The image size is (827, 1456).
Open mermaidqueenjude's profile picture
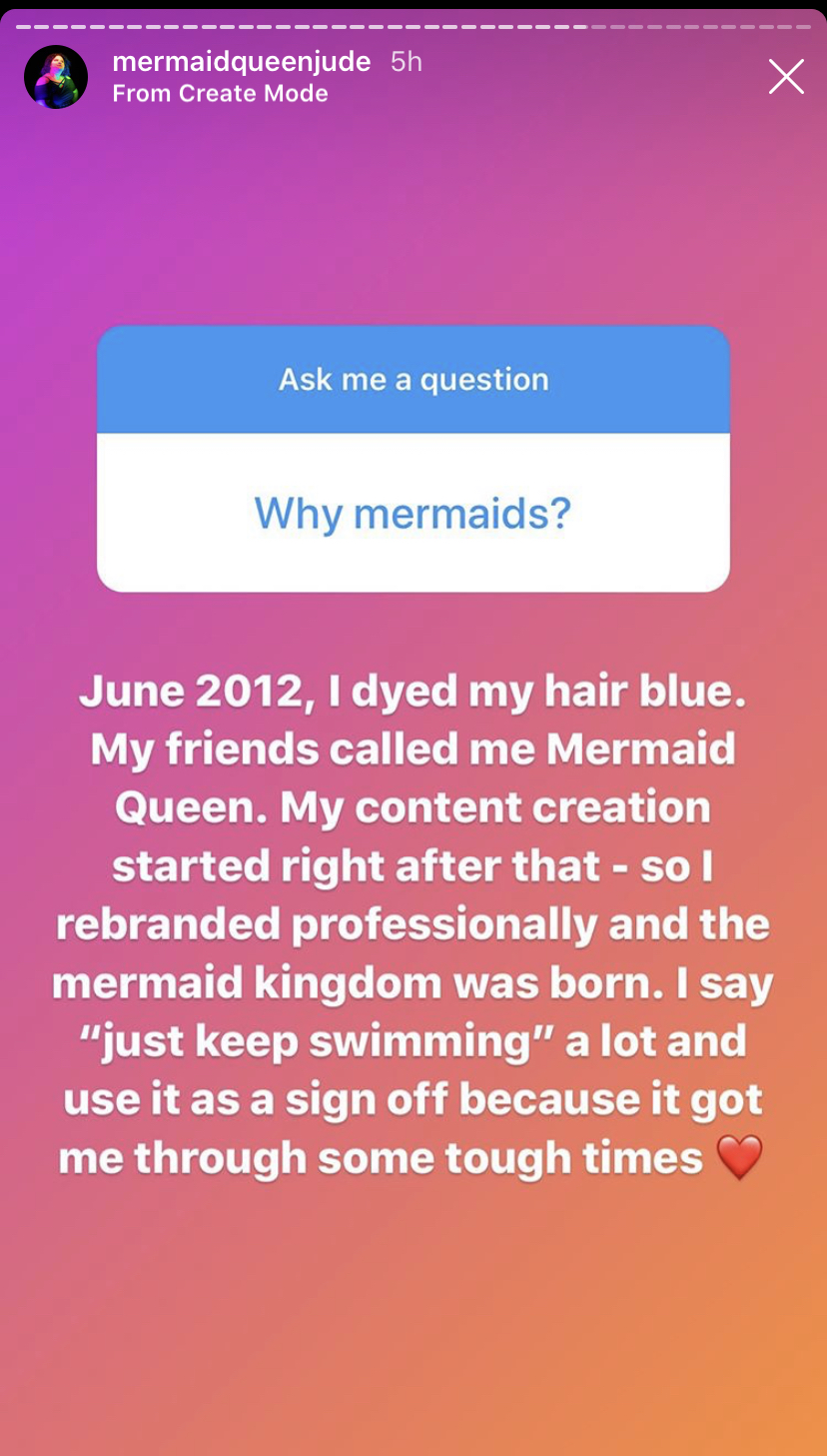coord(56,77)
